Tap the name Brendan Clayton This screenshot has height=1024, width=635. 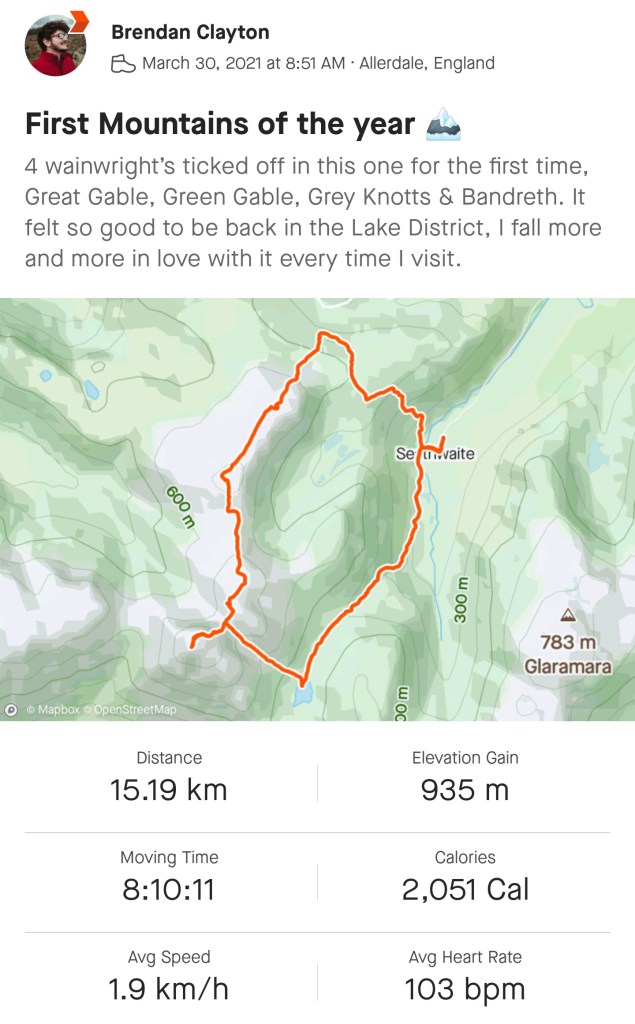pos(190,32)
